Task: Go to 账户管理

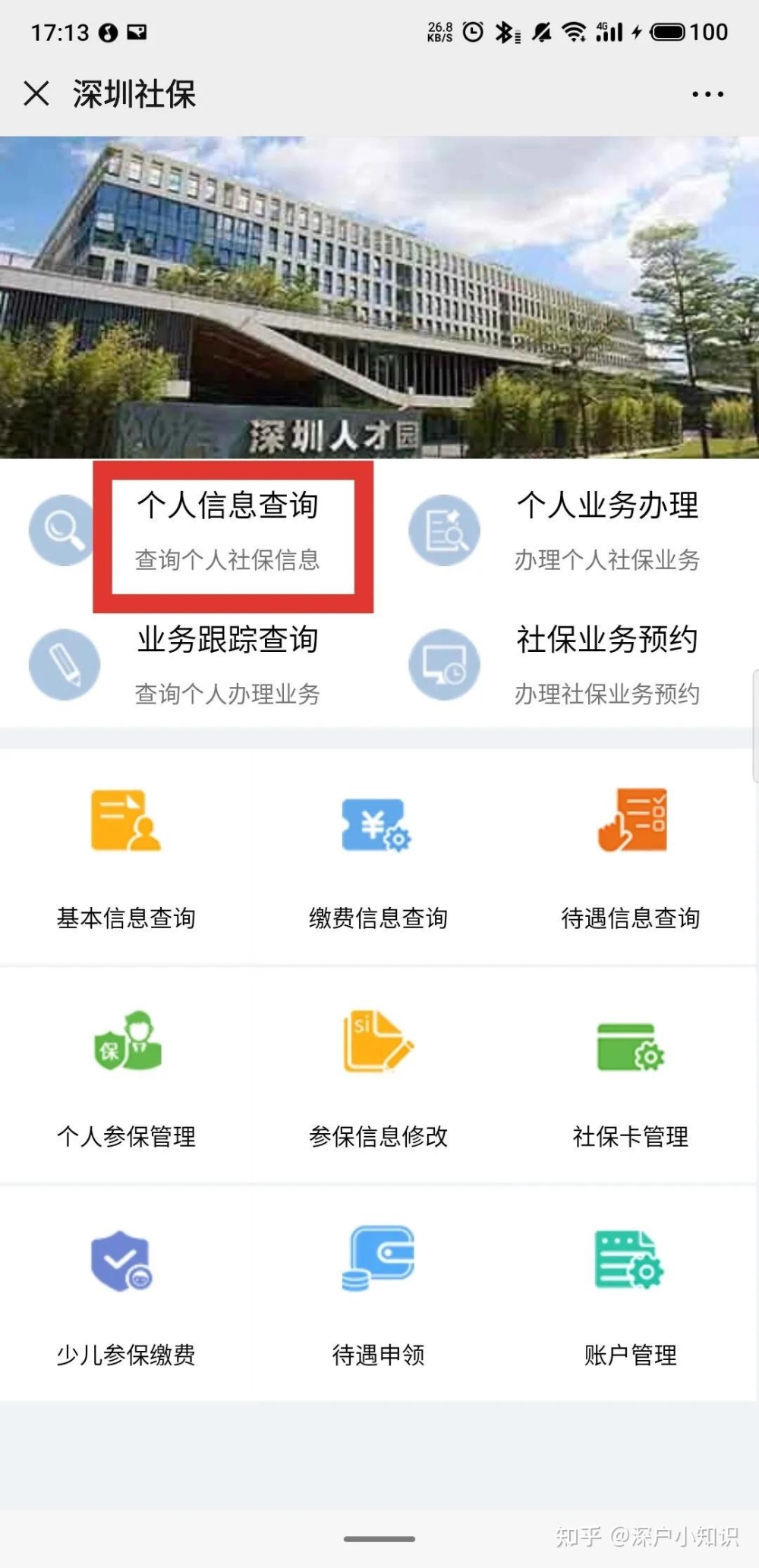Action: [630, 1295]
